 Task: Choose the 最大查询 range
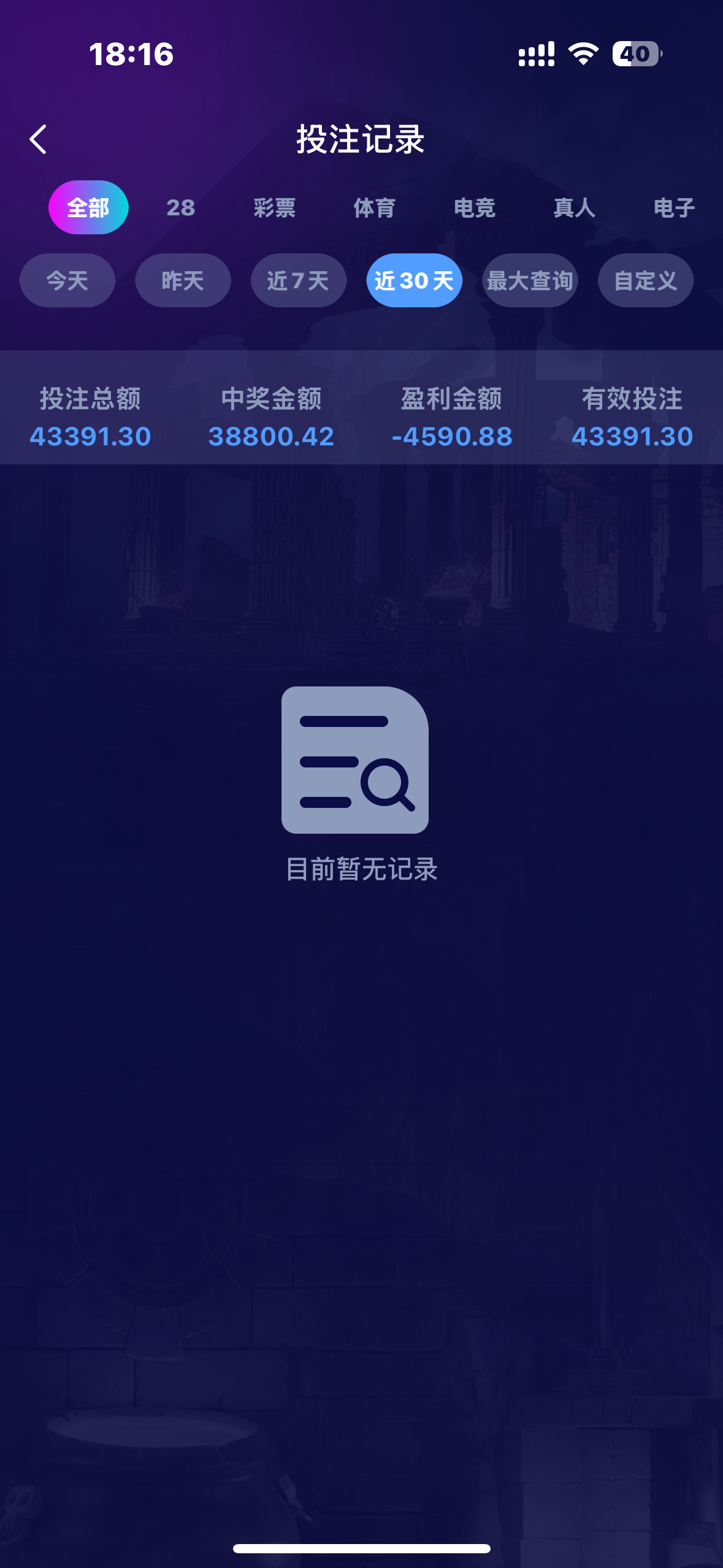(x=530, y=280)
